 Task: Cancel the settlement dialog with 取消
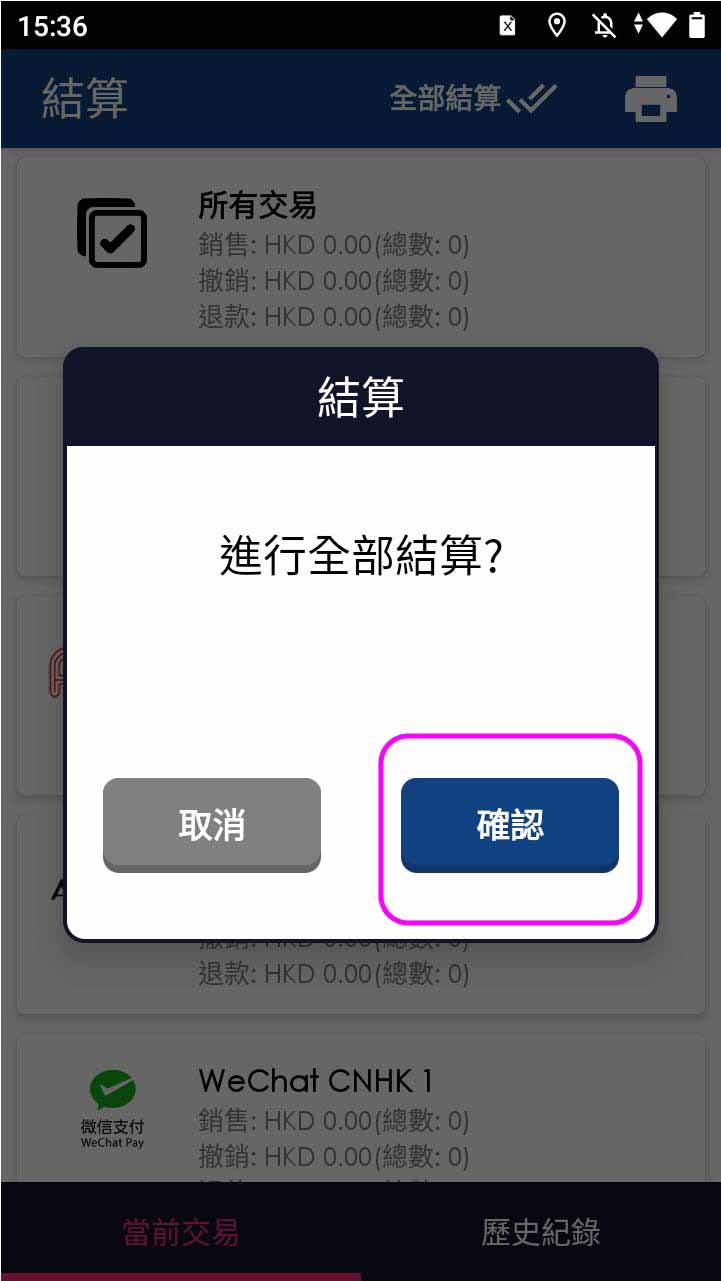(212, 824)
